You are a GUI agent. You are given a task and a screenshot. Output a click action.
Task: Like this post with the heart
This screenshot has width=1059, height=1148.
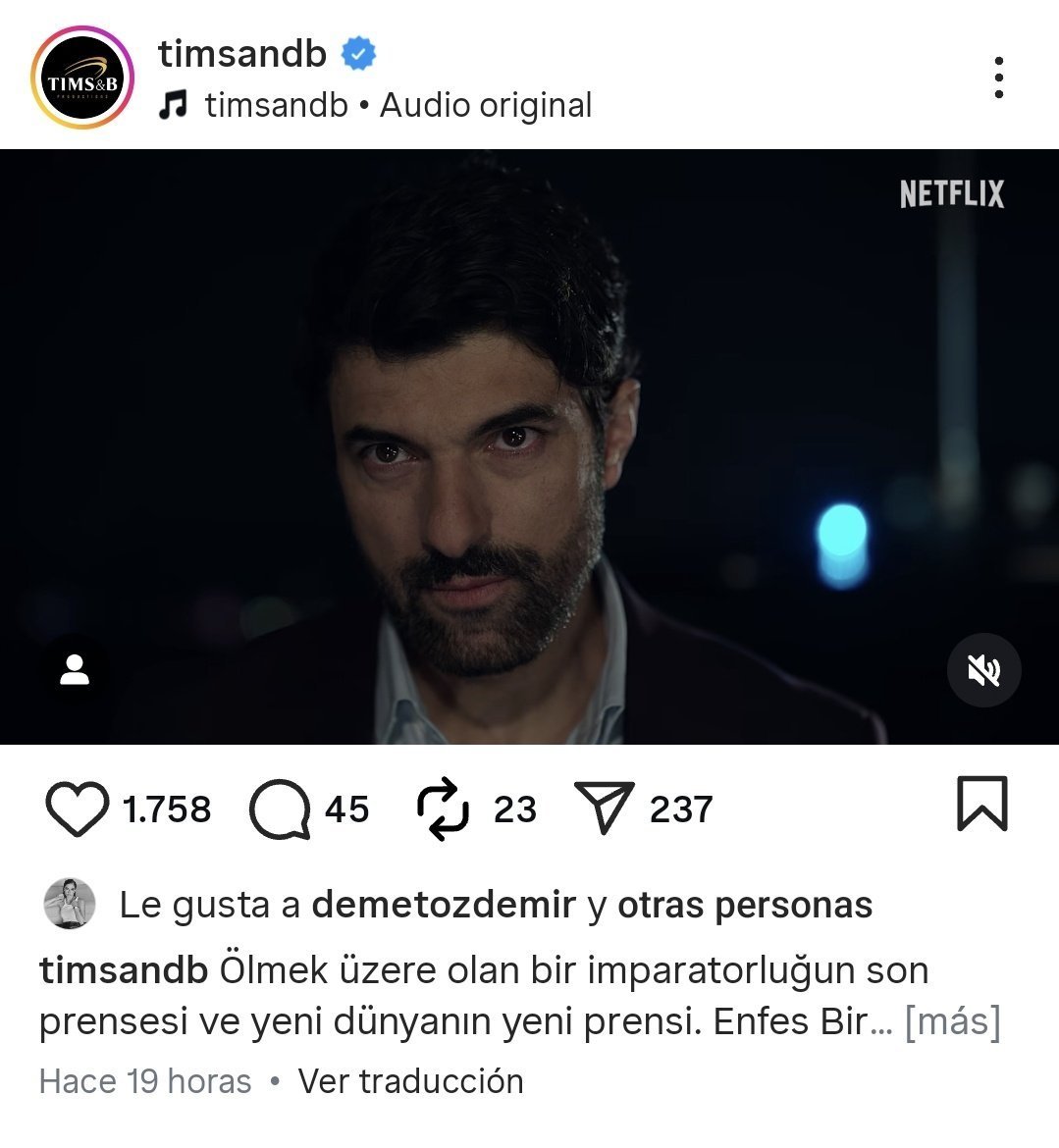(77, 809)
